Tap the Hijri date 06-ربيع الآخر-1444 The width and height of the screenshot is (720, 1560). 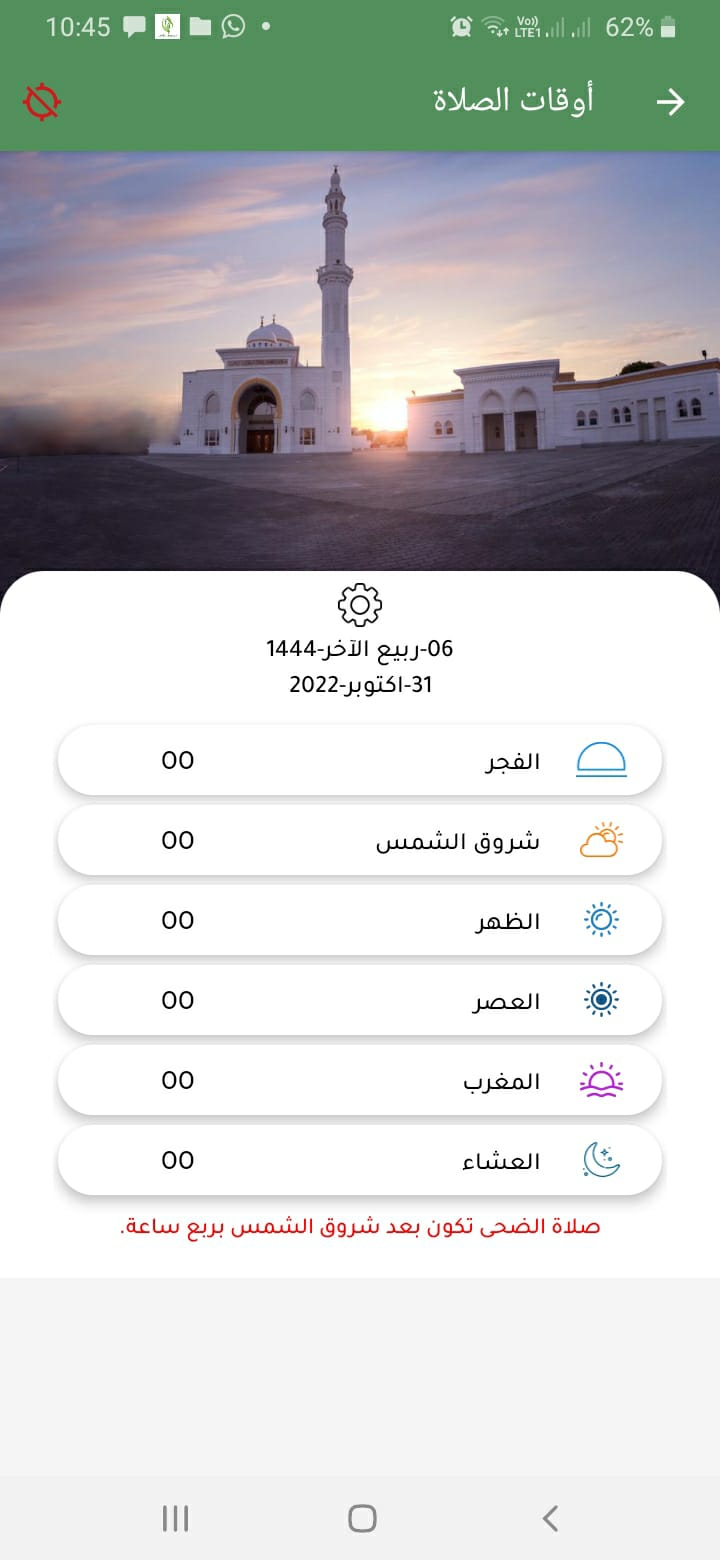[x=360, y=648]
